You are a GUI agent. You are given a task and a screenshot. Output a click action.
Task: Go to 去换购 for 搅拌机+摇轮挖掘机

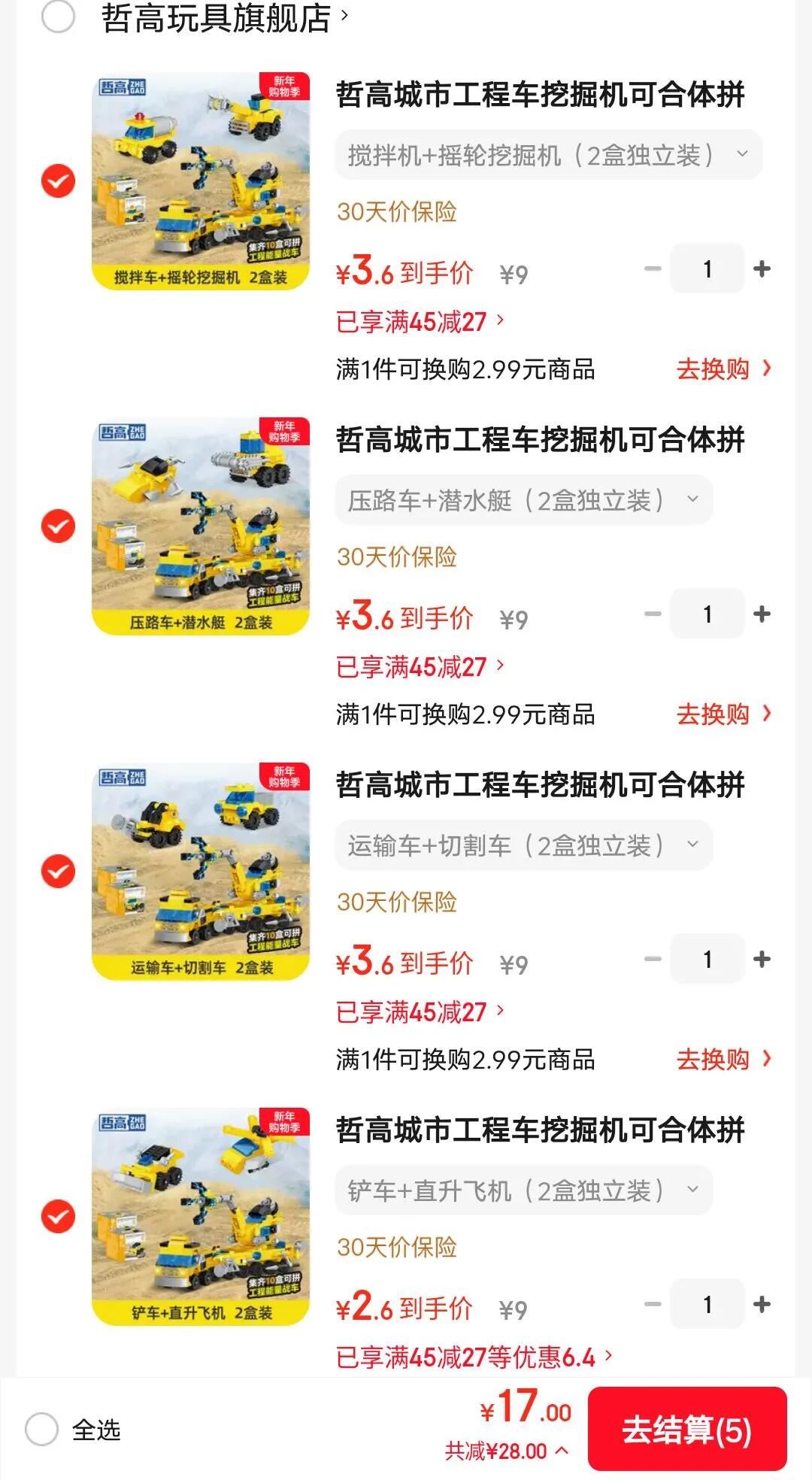pyautogui.click(x=723, y=369)
